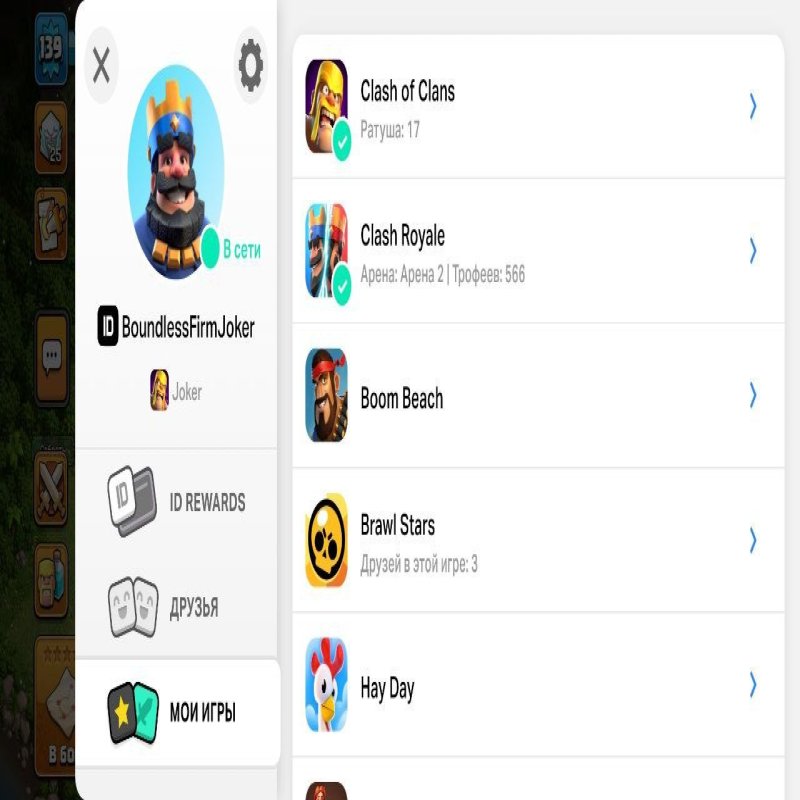Image resolution: width=800 pixels, height=800 pixels.
Task: Choose Hay Day in the list
Action: [537, 687]
